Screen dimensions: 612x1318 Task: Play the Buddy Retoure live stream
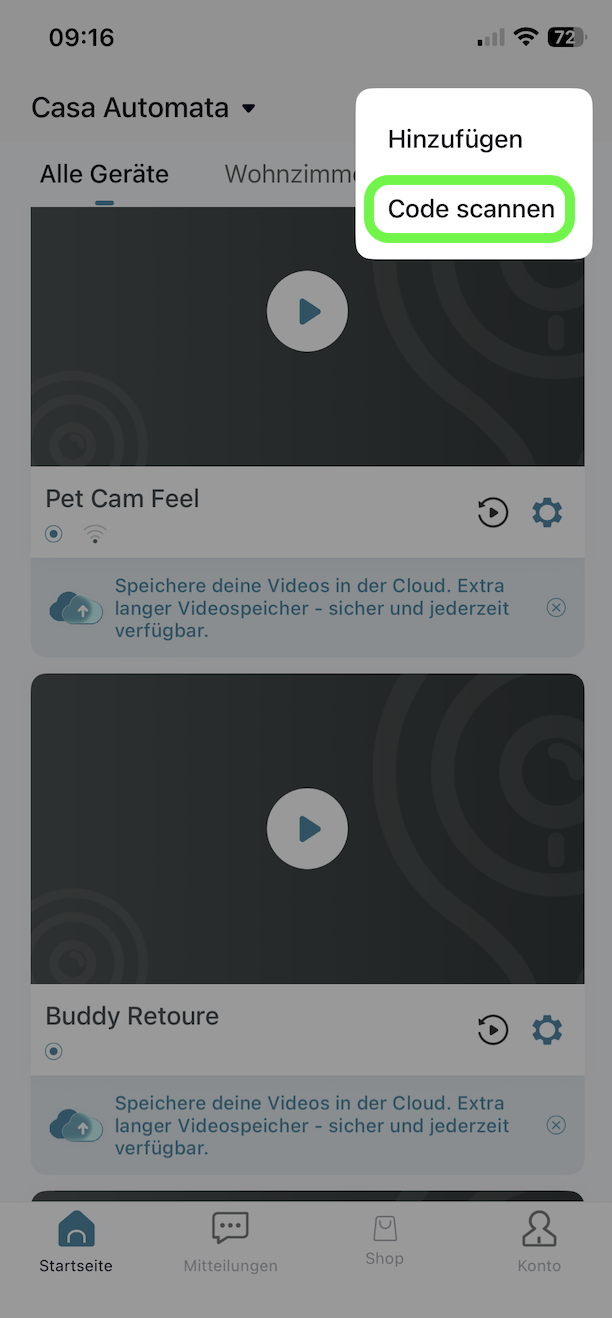pyautogui.click(x=307, y=829)
